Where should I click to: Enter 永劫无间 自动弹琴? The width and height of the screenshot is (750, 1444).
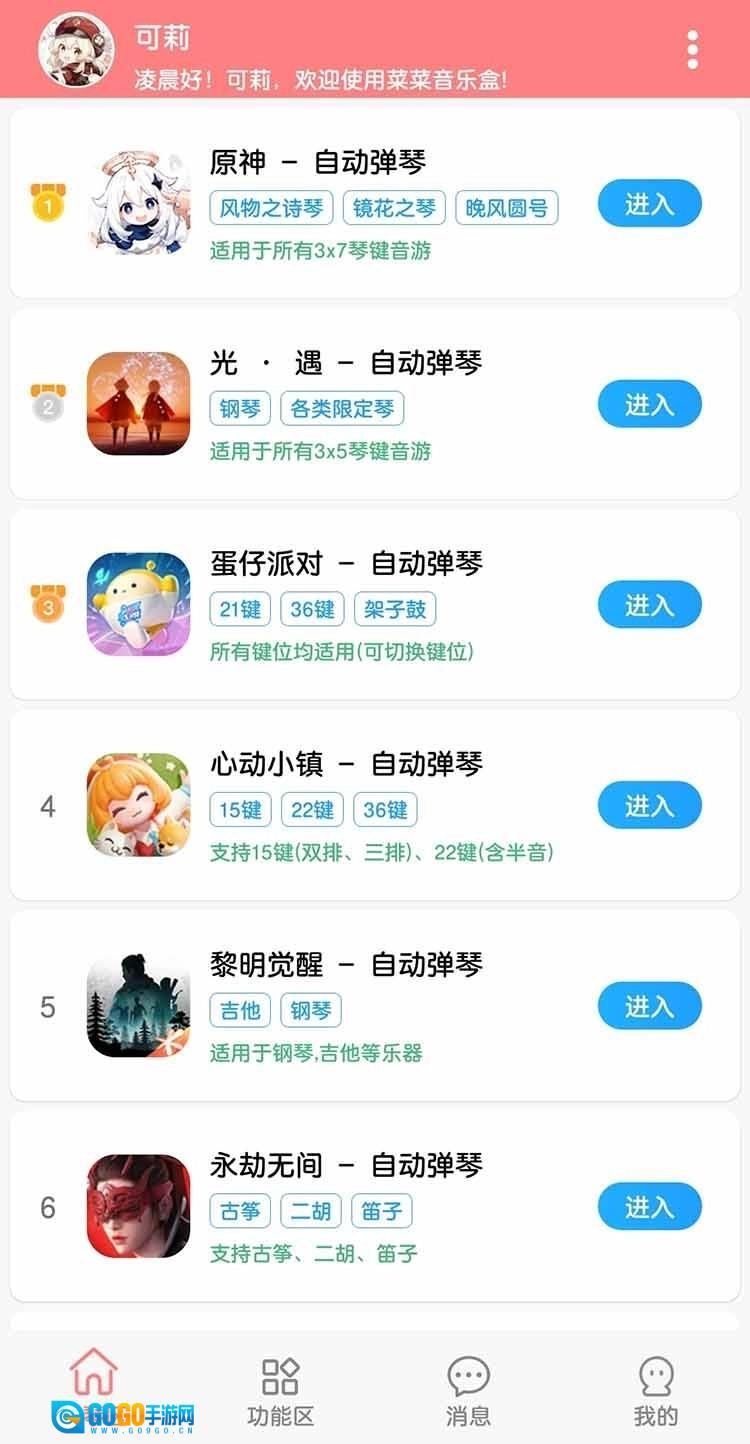(649, 1207)
